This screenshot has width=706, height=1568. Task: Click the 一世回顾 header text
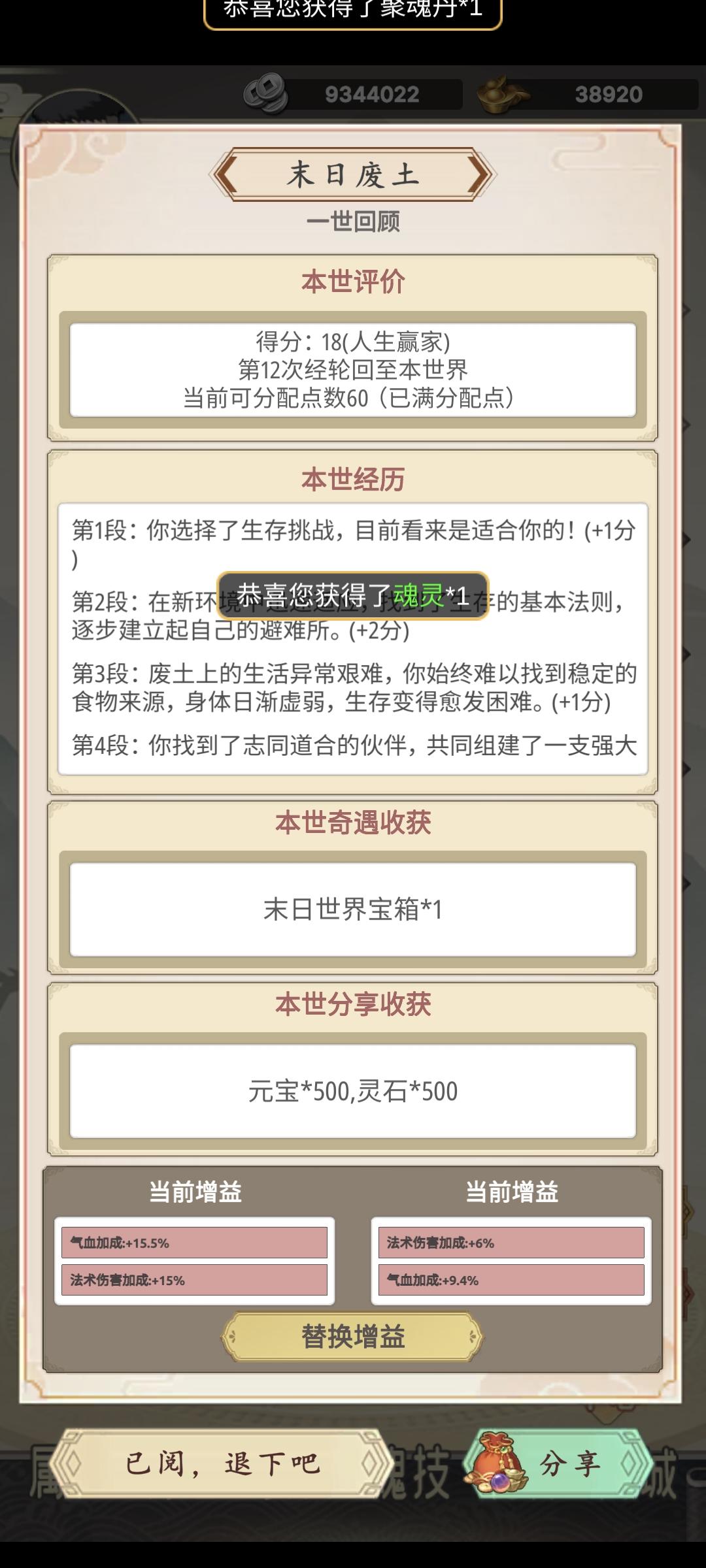(353, 222)
